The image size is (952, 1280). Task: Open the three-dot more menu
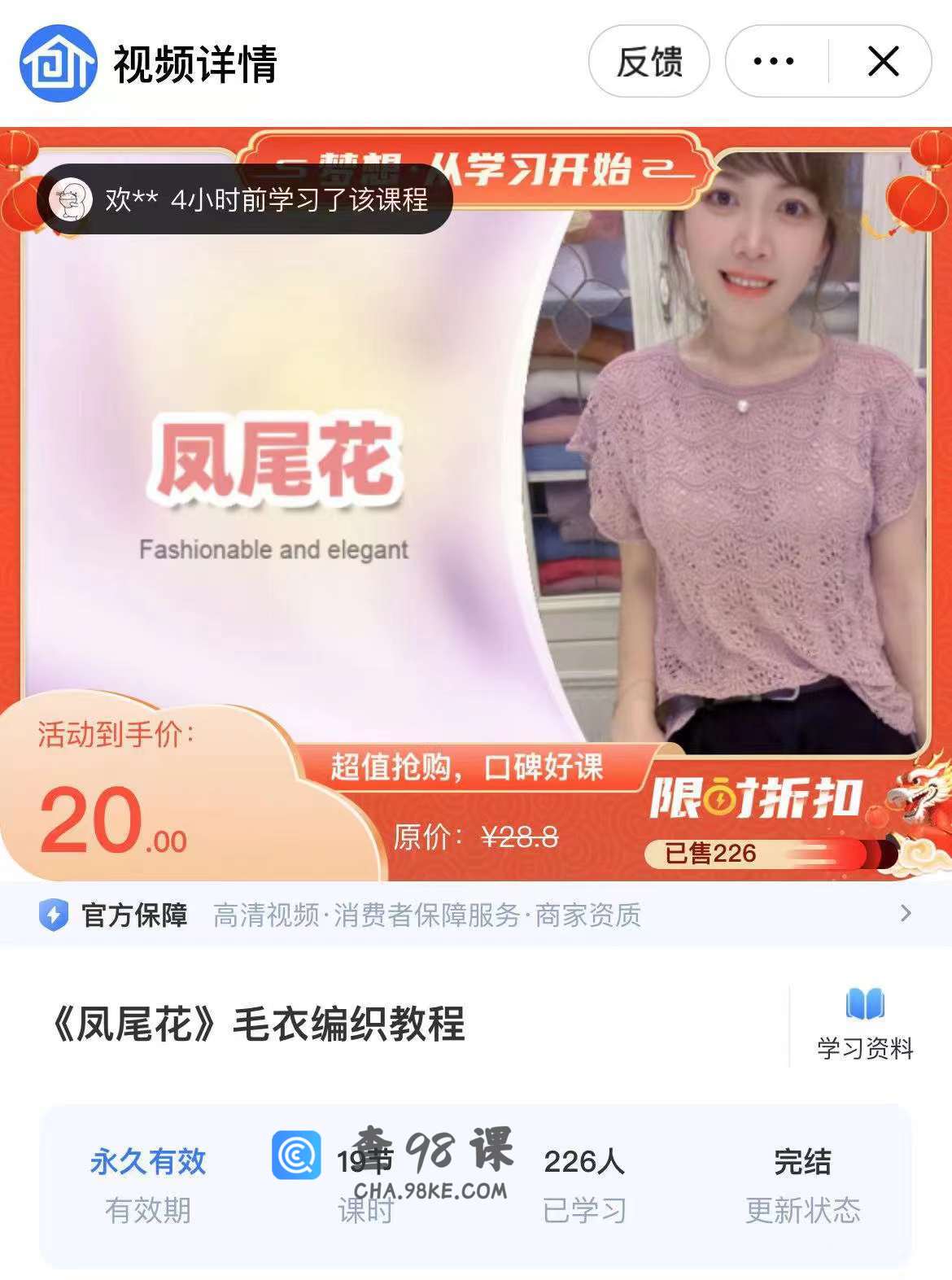[x=774, y=62]
